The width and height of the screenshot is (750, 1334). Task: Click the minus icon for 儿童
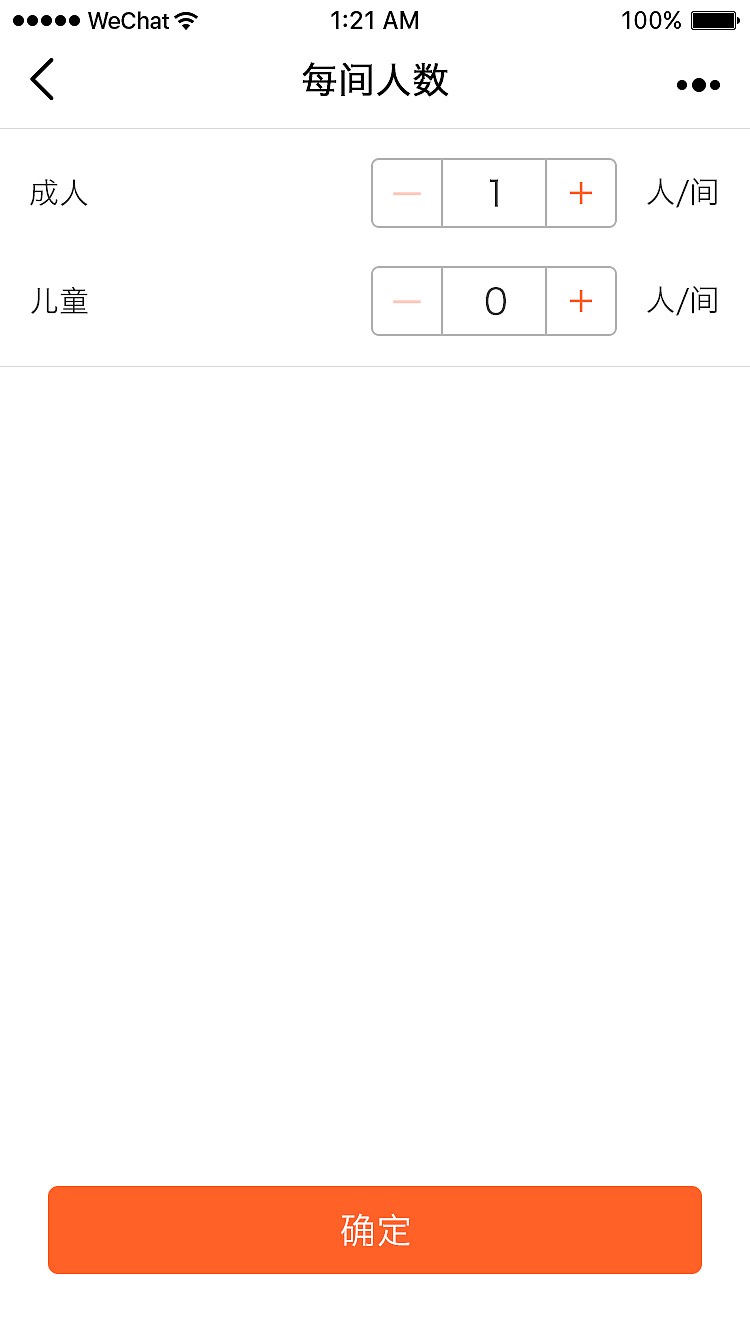(x=406, y=301)
